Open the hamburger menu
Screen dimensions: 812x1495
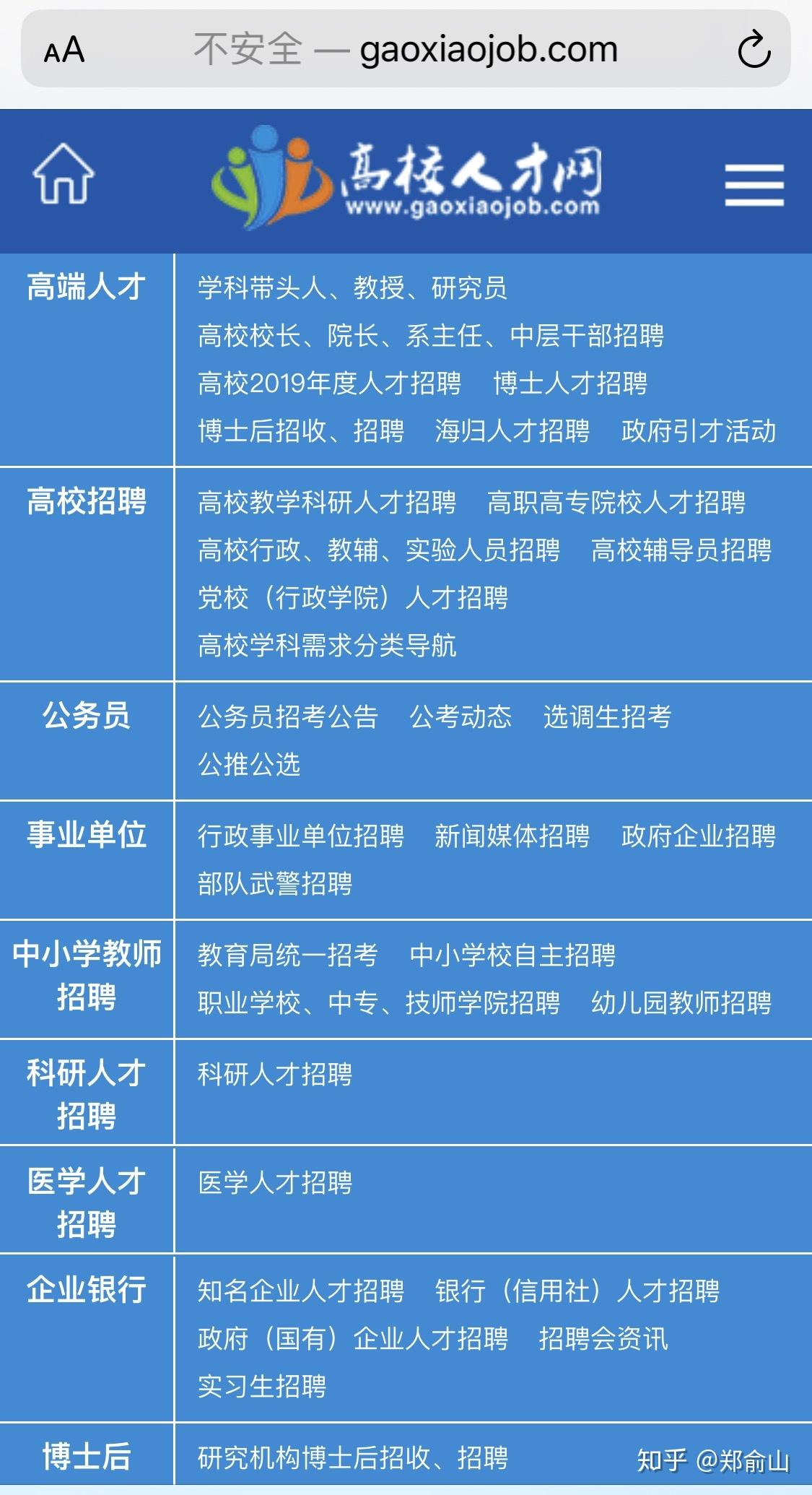click(x=754, y=185)
